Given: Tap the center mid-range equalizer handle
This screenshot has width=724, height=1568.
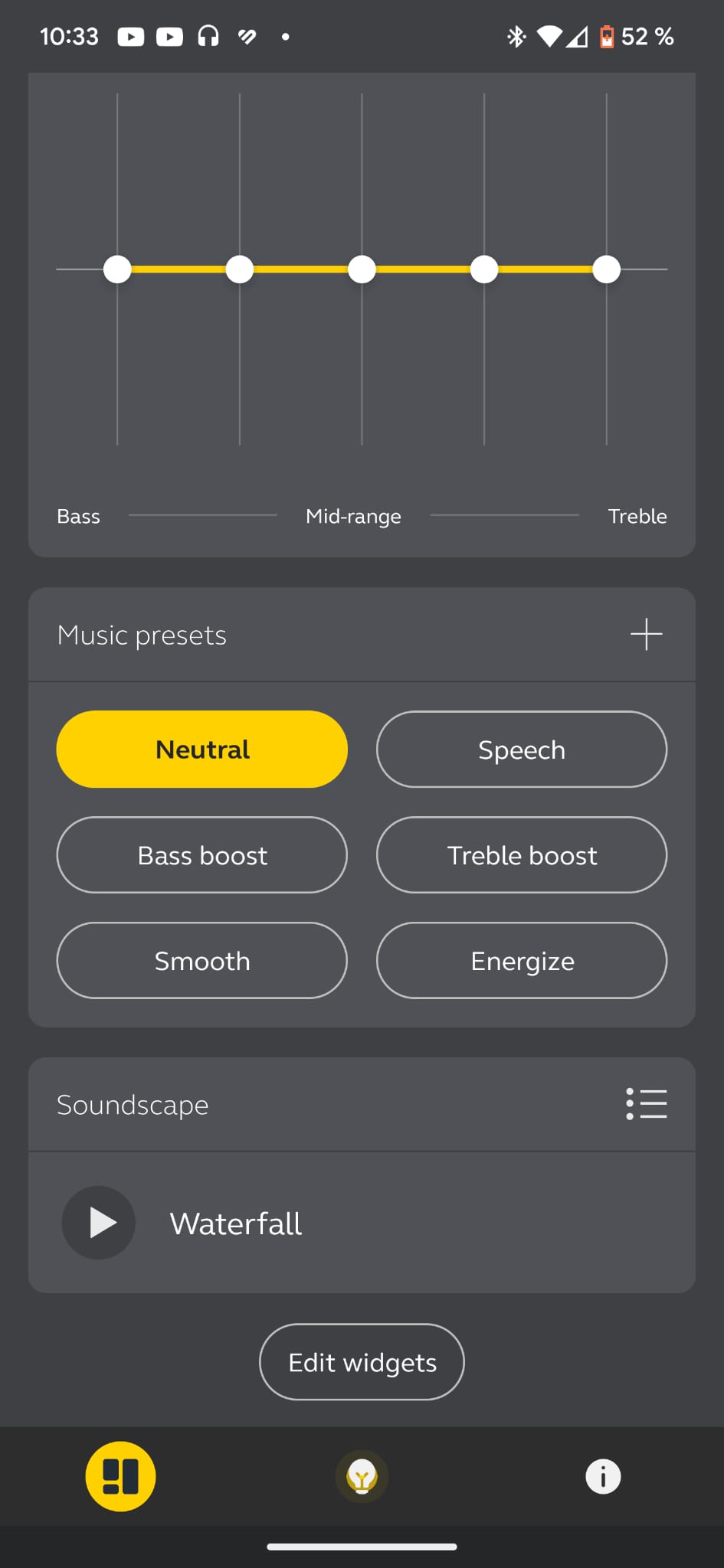Looking at the screenshot, I should click(x=362, y=269).
